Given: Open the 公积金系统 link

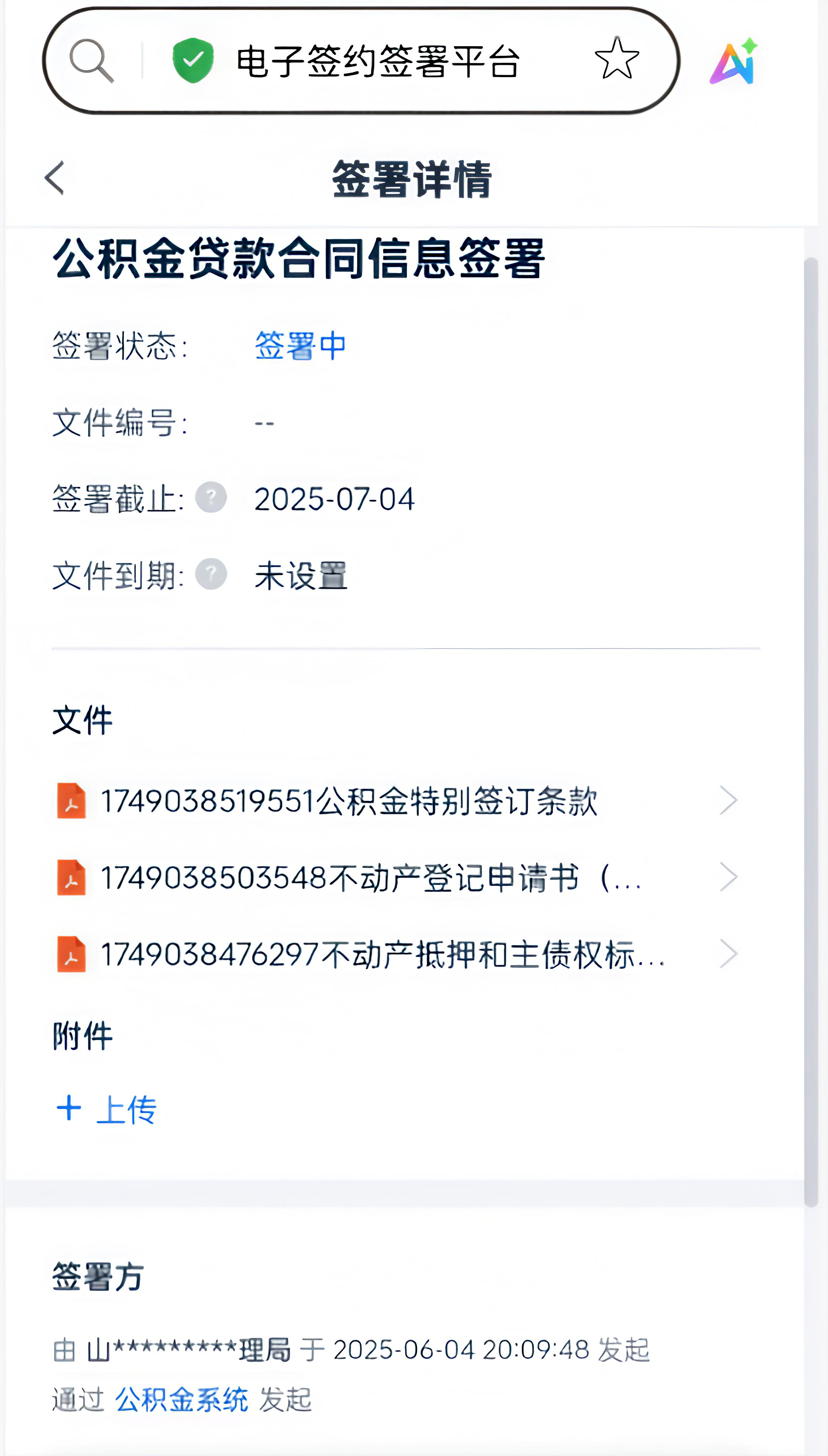Looking at the screenshot, I should 181,1399.
